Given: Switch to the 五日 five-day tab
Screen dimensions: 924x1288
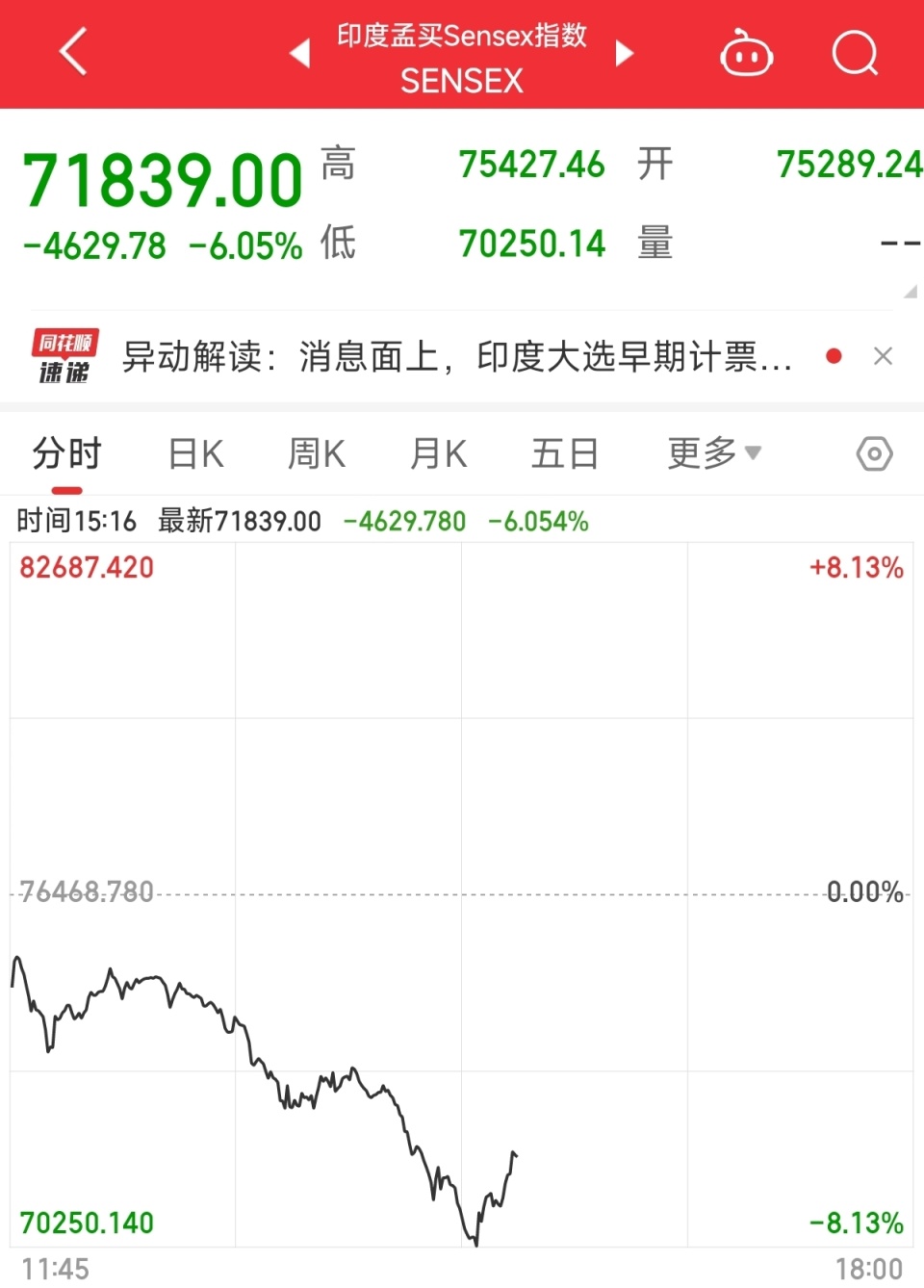Looking at the screenshot, I should (564, 452).
